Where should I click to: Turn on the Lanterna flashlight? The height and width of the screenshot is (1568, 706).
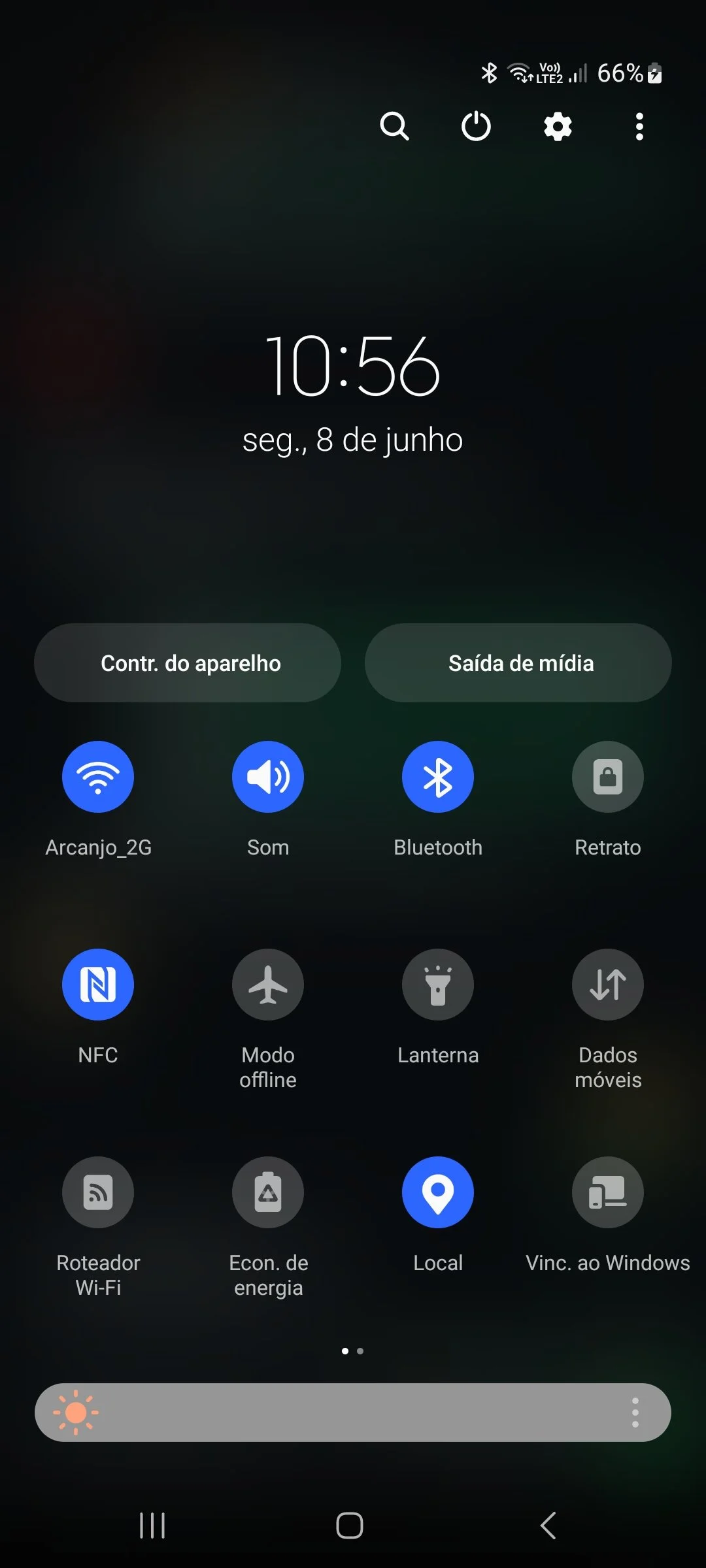[438, 985]
